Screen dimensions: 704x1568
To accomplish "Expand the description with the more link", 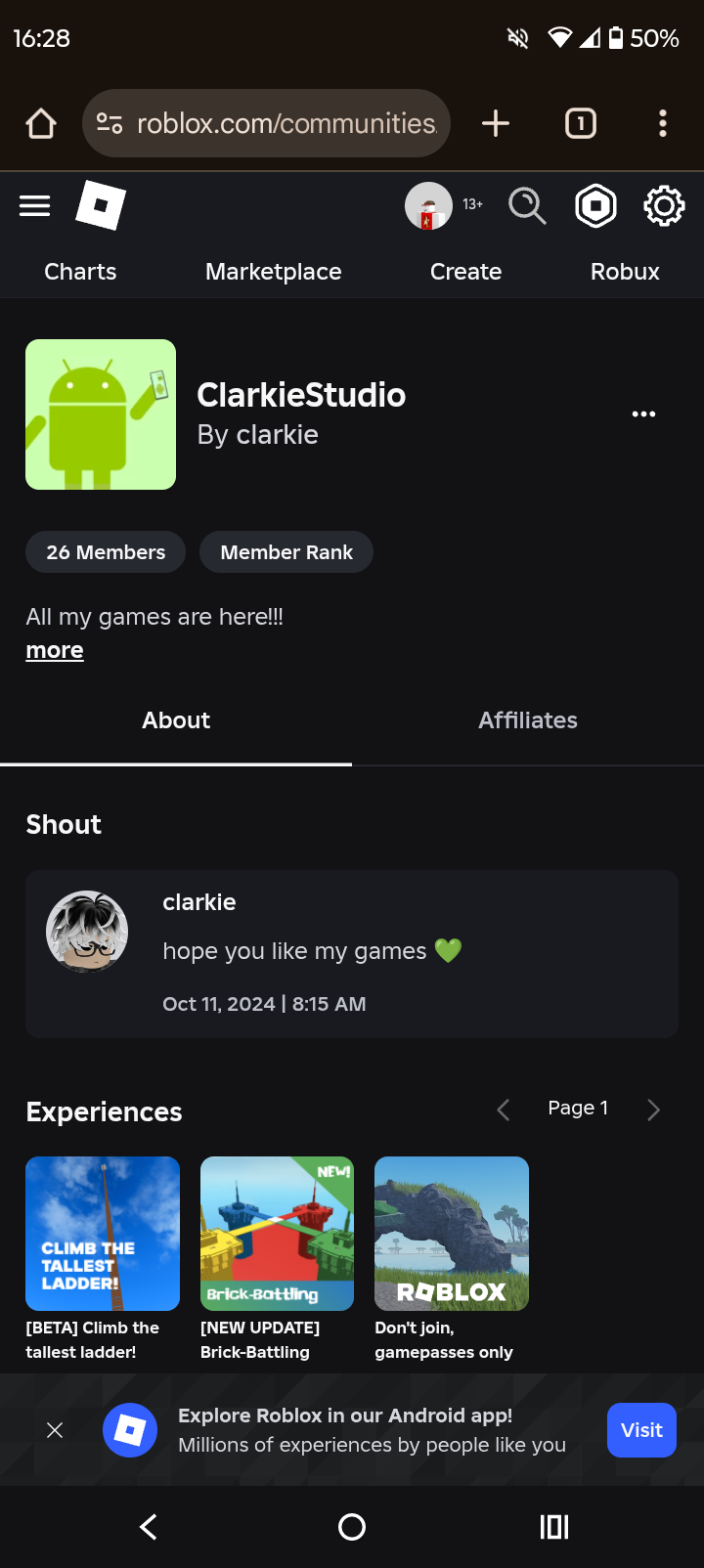I will [55, 650].
